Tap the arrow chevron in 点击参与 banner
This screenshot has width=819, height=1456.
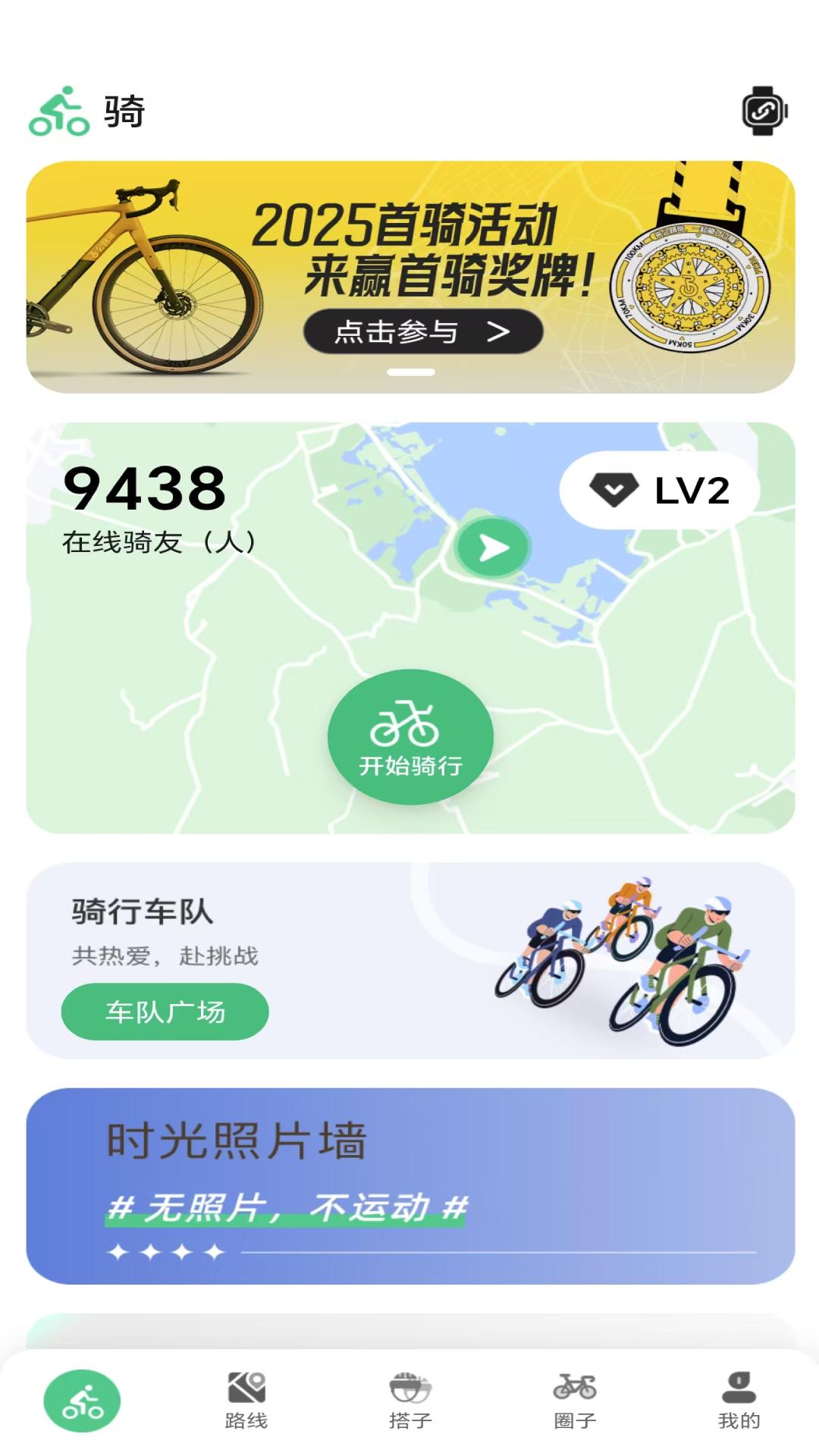[501, 332]
